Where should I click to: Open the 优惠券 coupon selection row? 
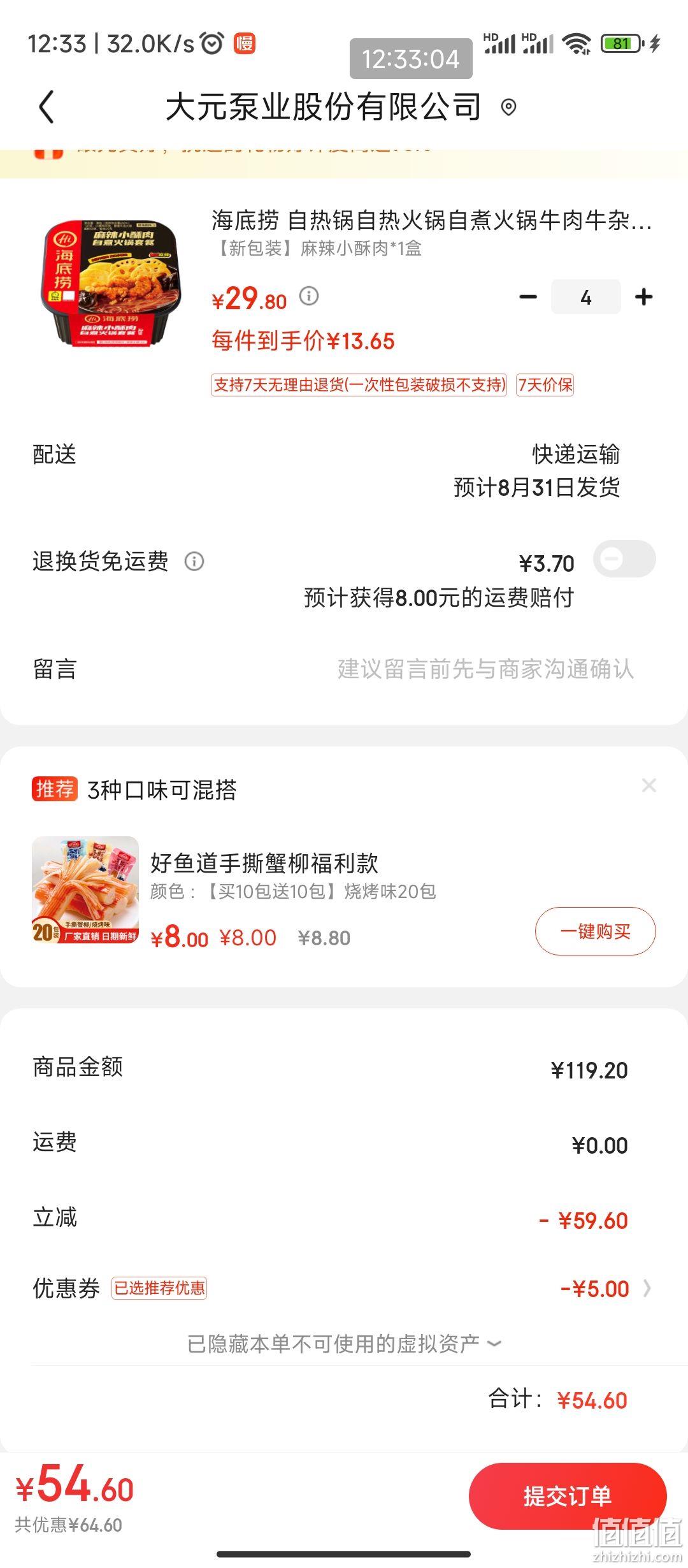tap(344, 1288)
